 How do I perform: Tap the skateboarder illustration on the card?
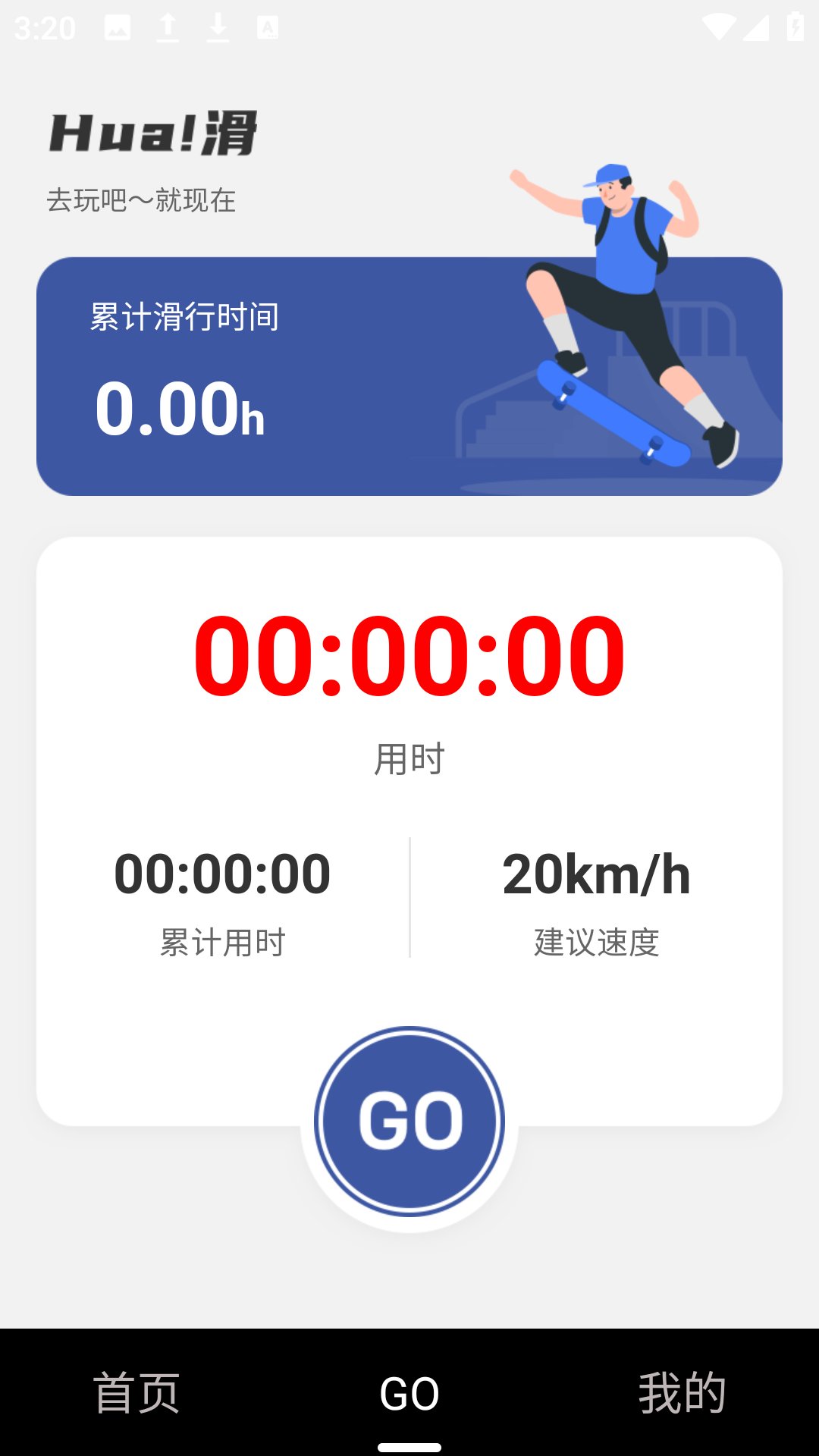(622, 303)
